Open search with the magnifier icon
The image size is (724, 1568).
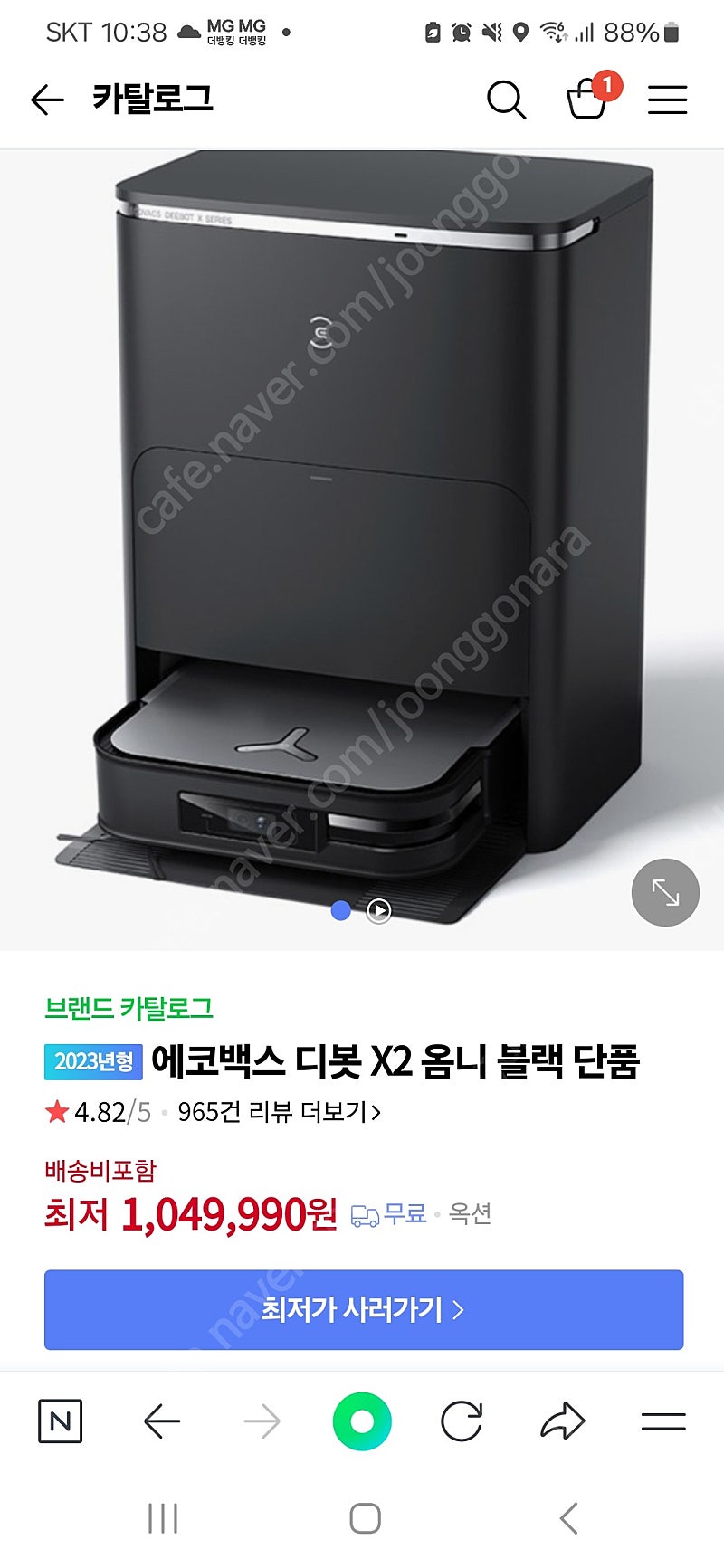(506, 100)
